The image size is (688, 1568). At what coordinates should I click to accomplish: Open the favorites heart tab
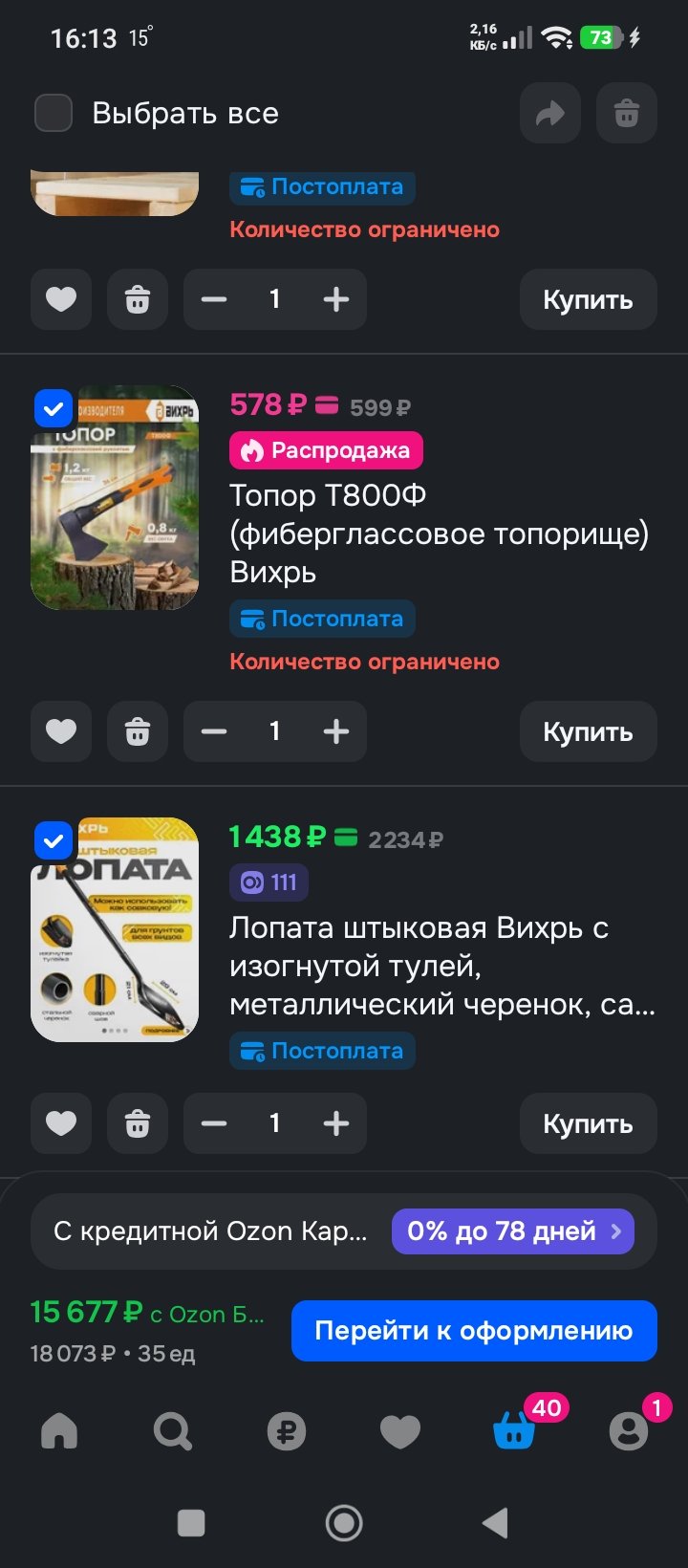point(400,1431)
